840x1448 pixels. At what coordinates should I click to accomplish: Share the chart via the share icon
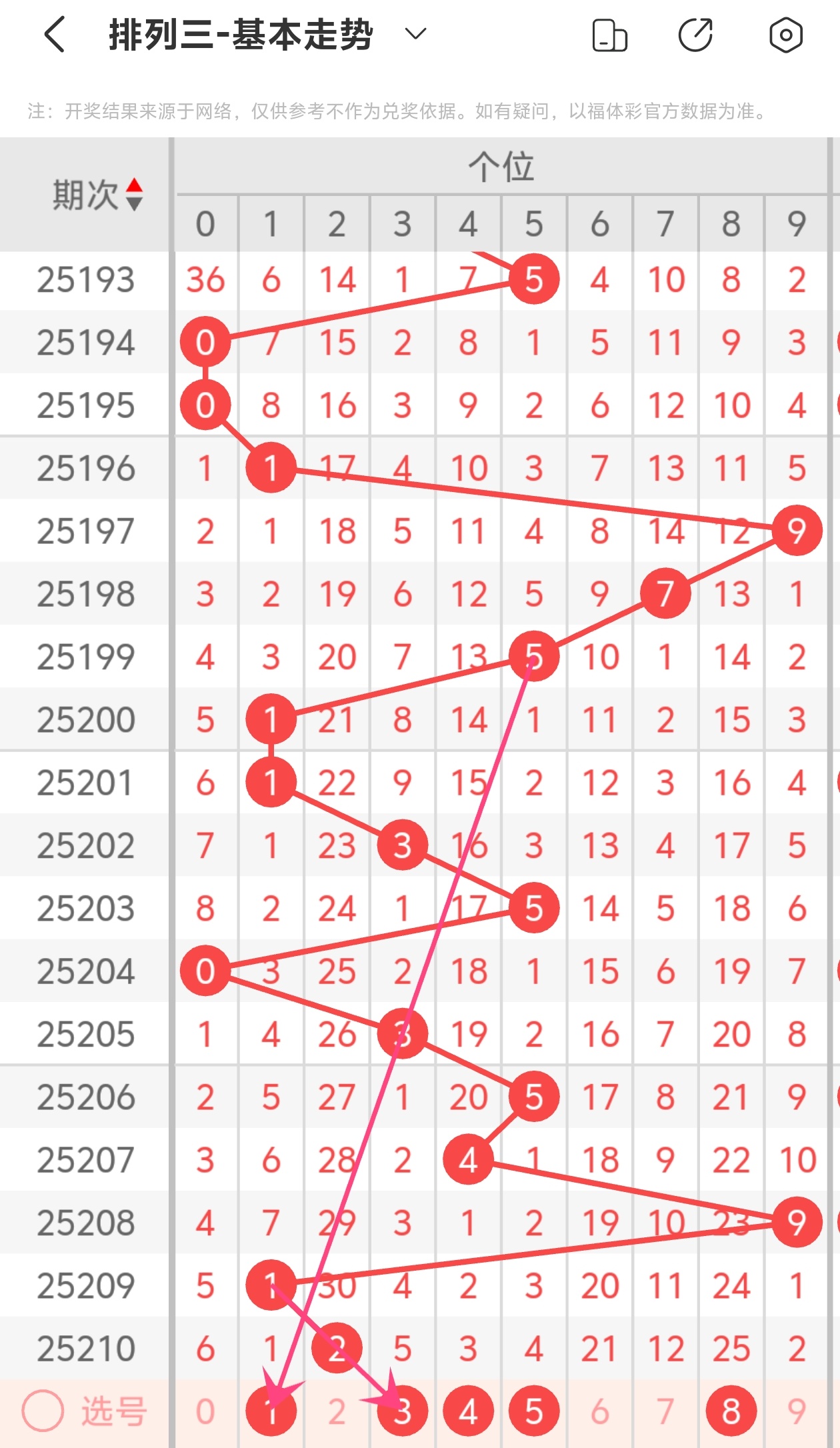[695, 35]
